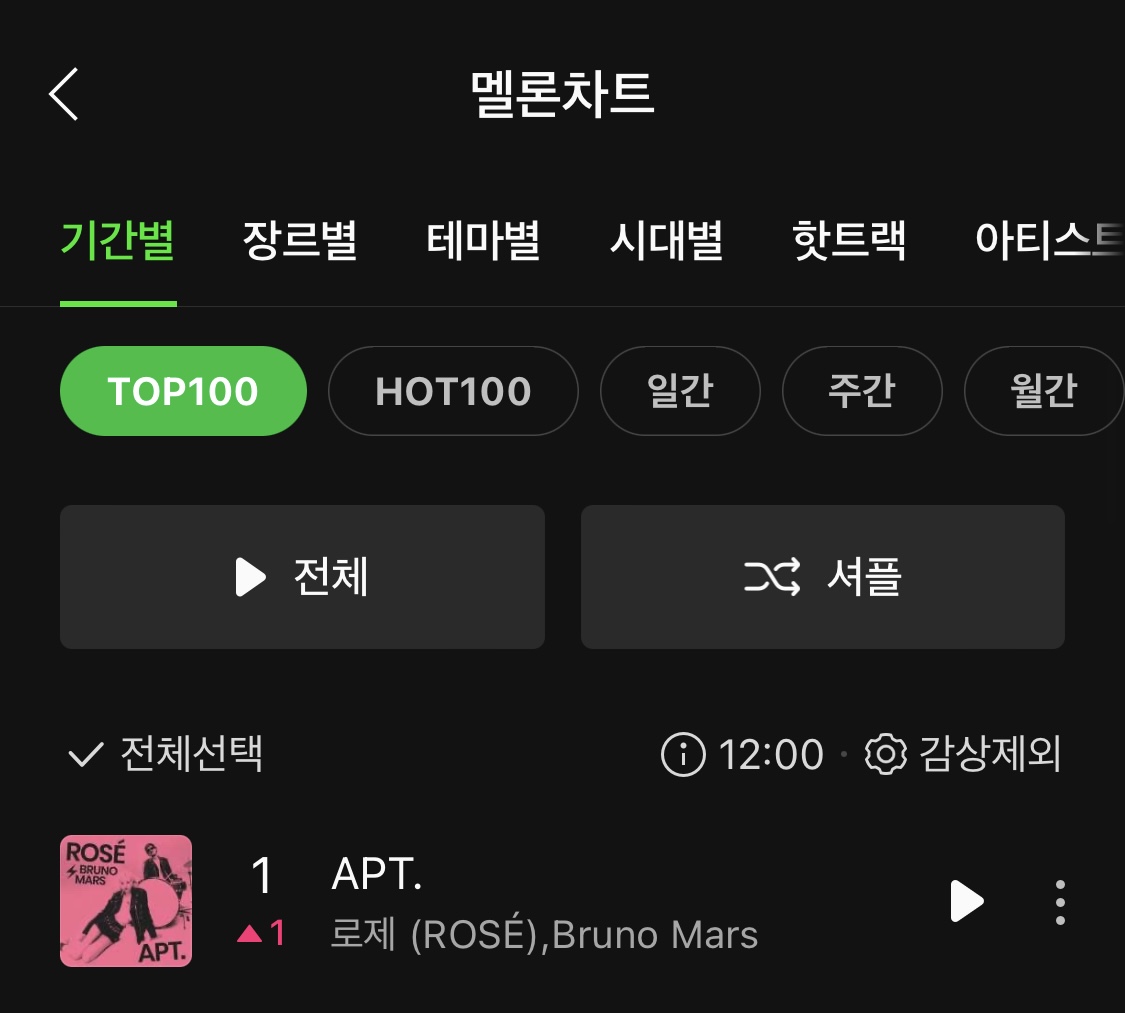
Task: Open chart info icon next to 12:00
Action: (x=683, y=754)
